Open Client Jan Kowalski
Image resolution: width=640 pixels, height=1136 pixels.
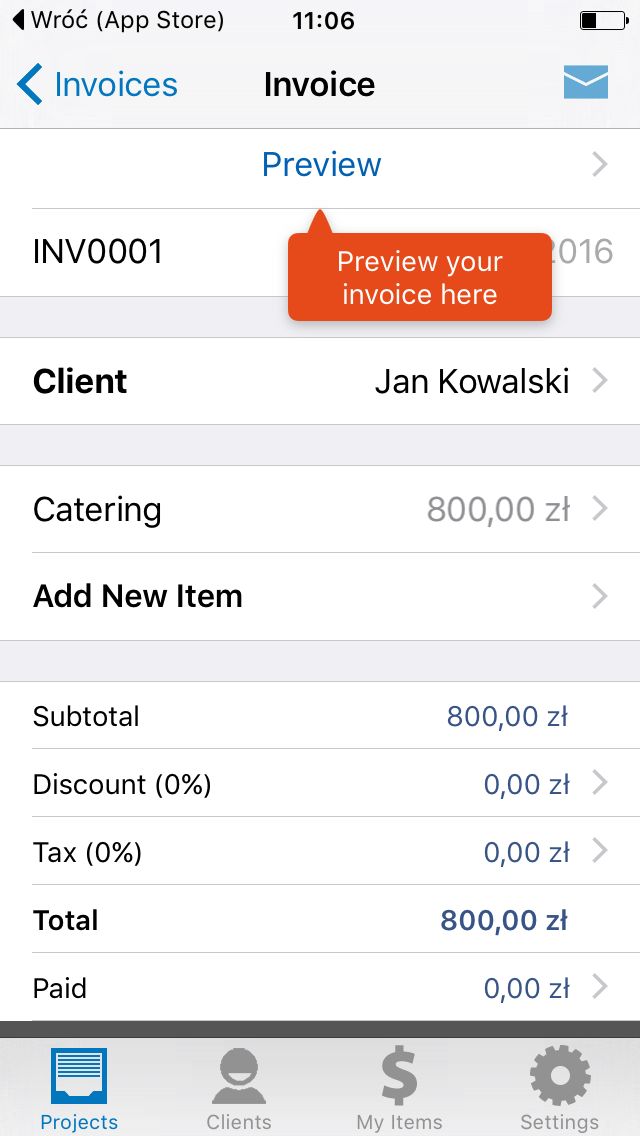pos(320,381)
